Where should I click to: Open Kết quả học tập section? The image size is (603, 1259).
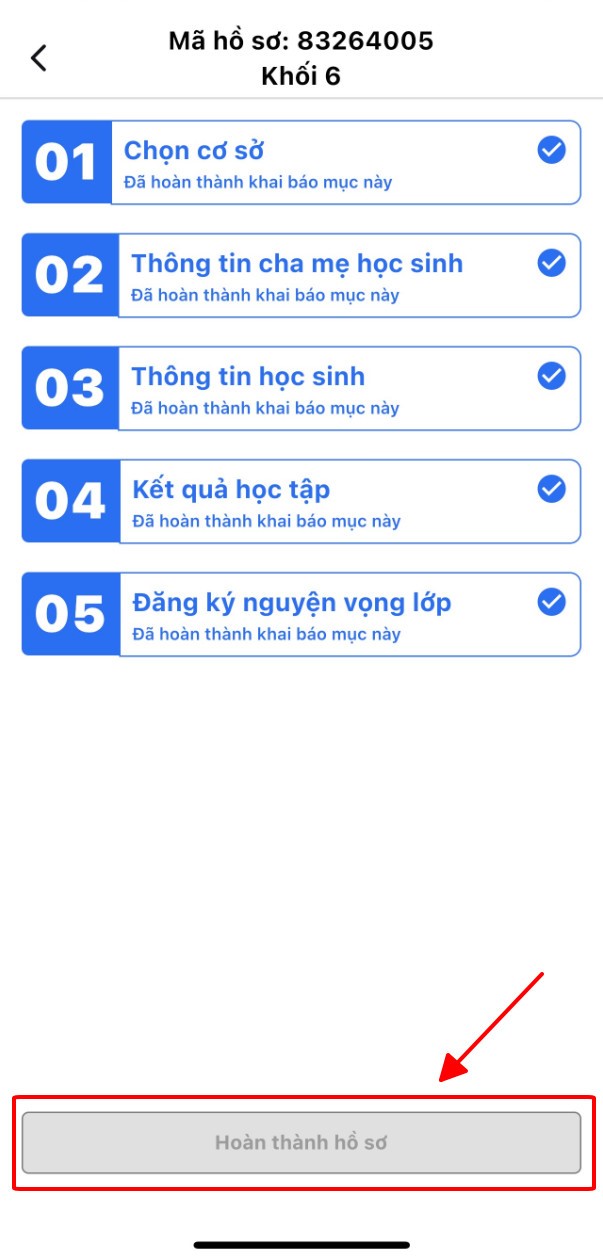click(x=301, y=501)
